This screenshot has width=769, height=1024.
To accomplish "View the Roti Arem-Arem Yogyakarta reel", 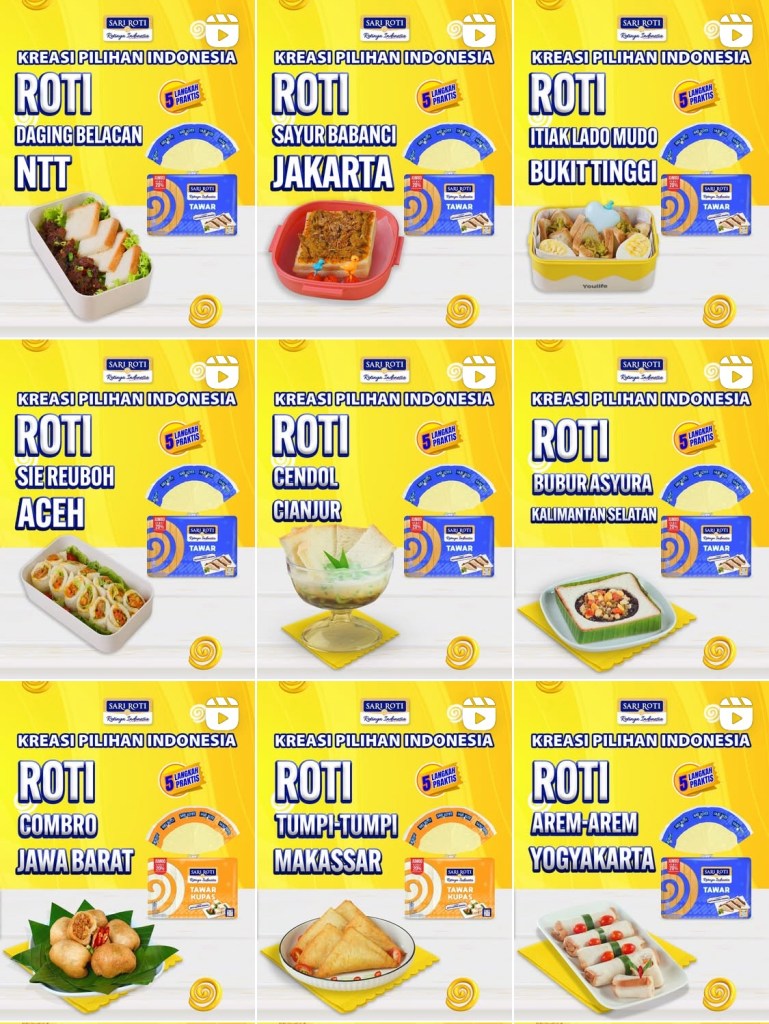I will (x=641, y=852).
